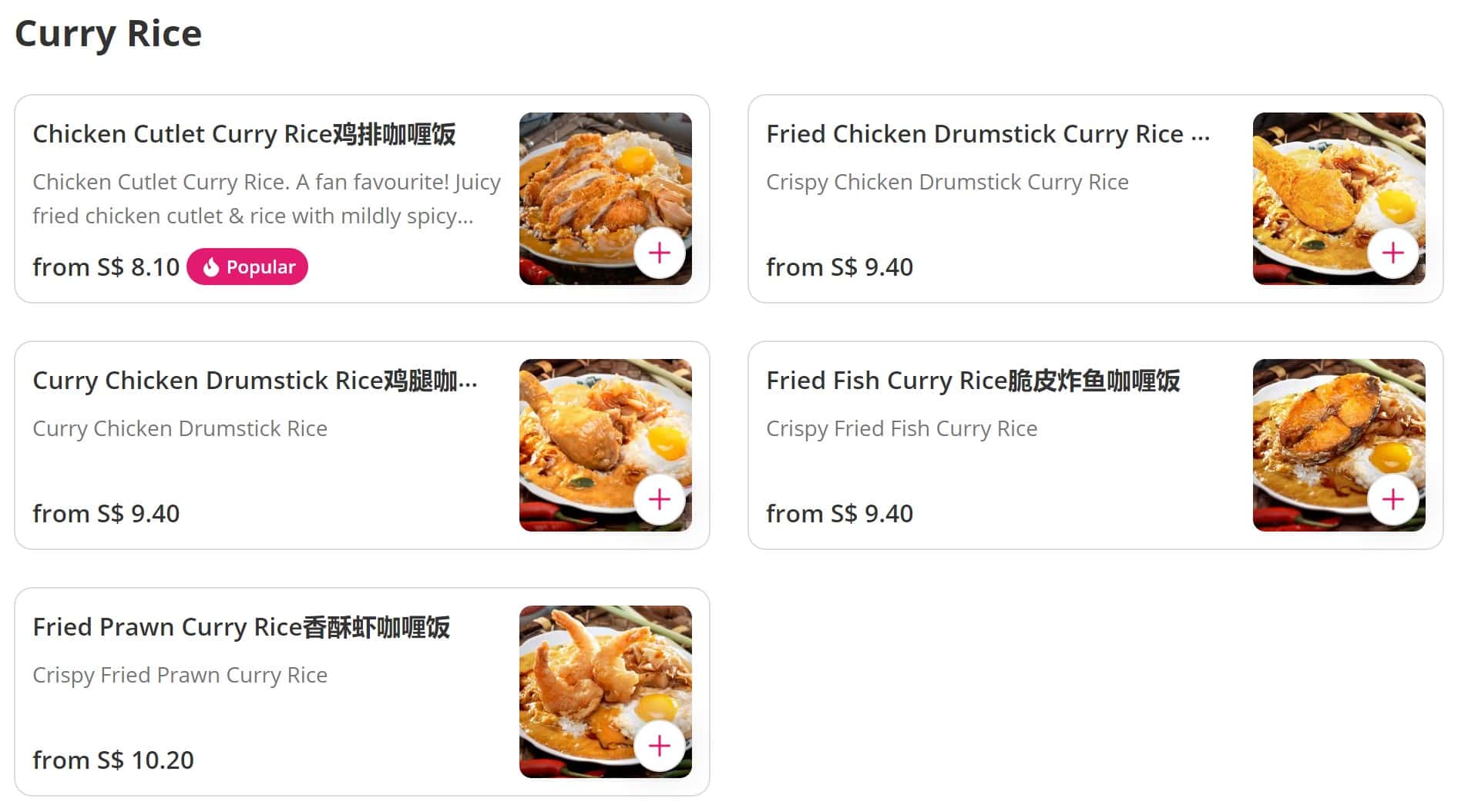
Task: Add Fried Chicken Drumstick Curry Rice to cart
Action: point(1392,253)
